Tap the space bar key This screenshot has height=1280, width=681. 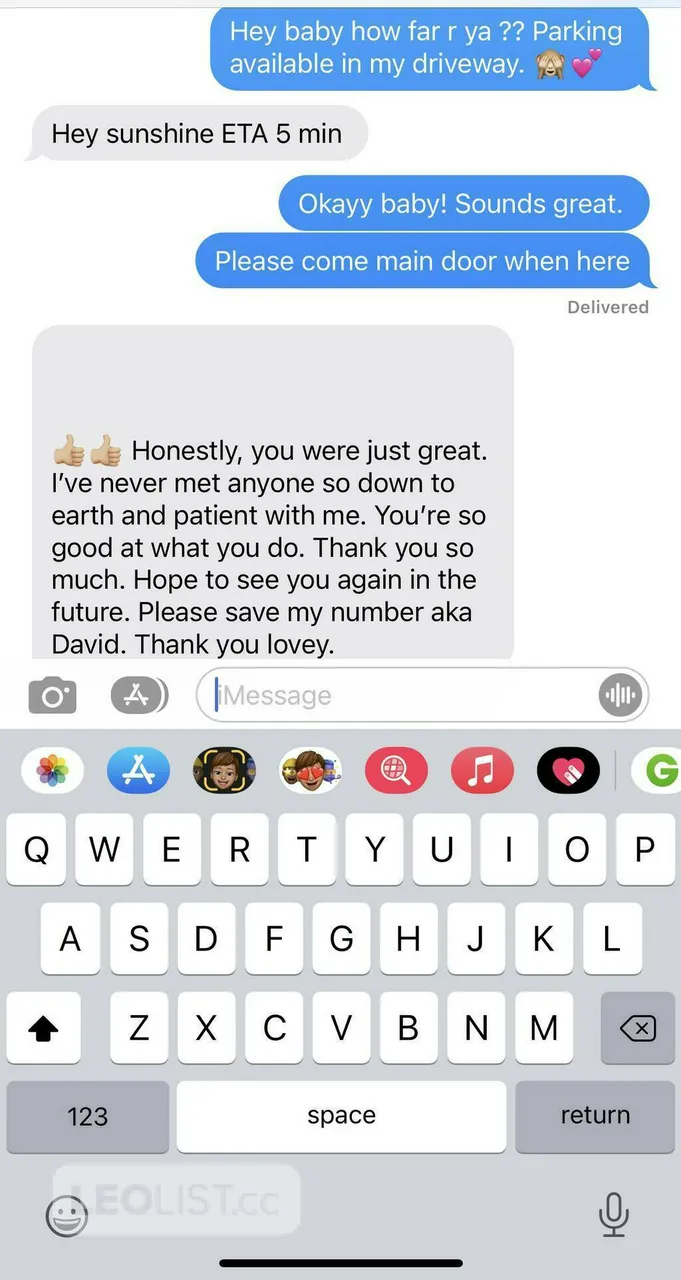[341, 1116]
